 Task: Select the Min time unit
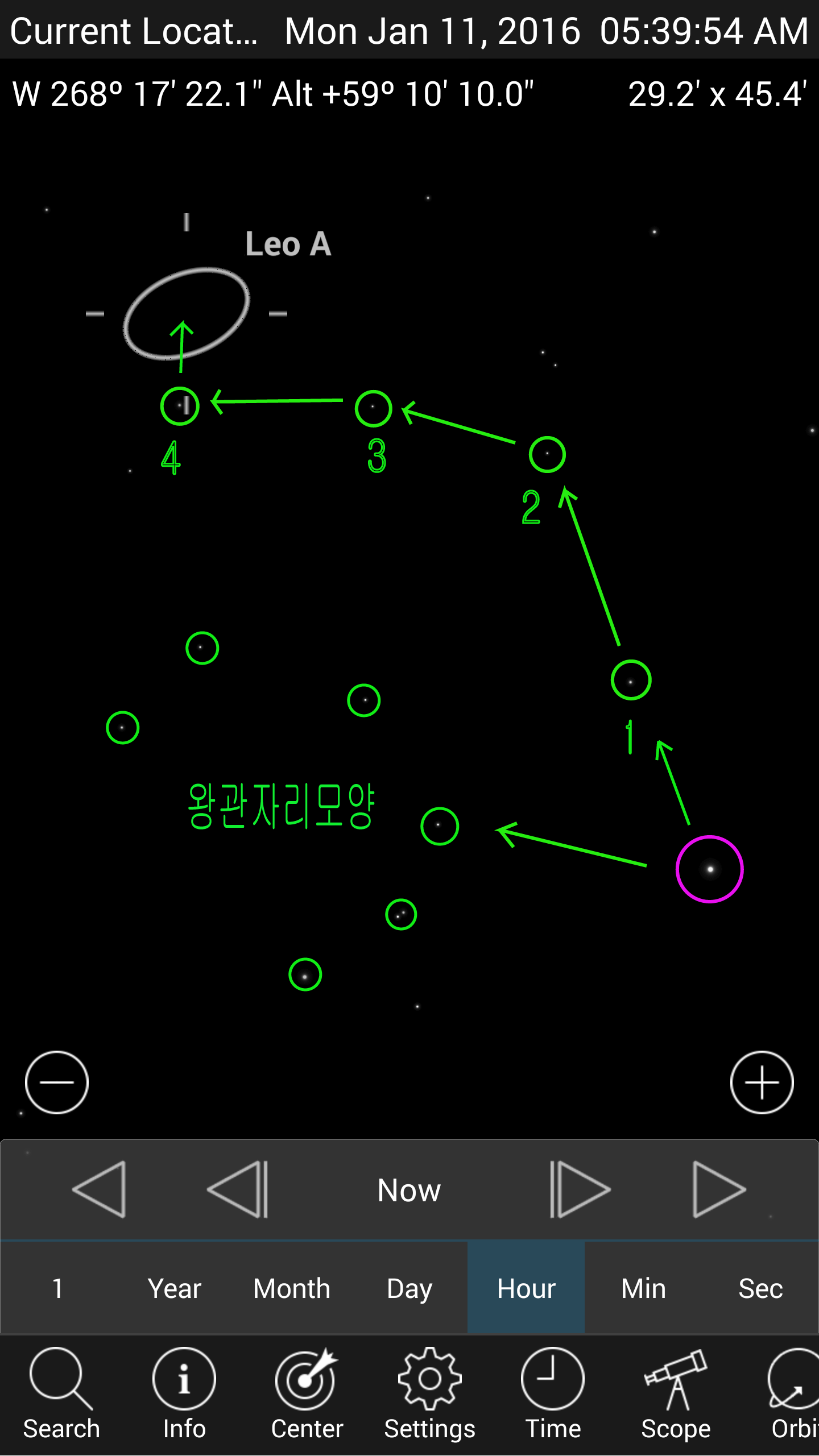click(x=643, y=1289)
